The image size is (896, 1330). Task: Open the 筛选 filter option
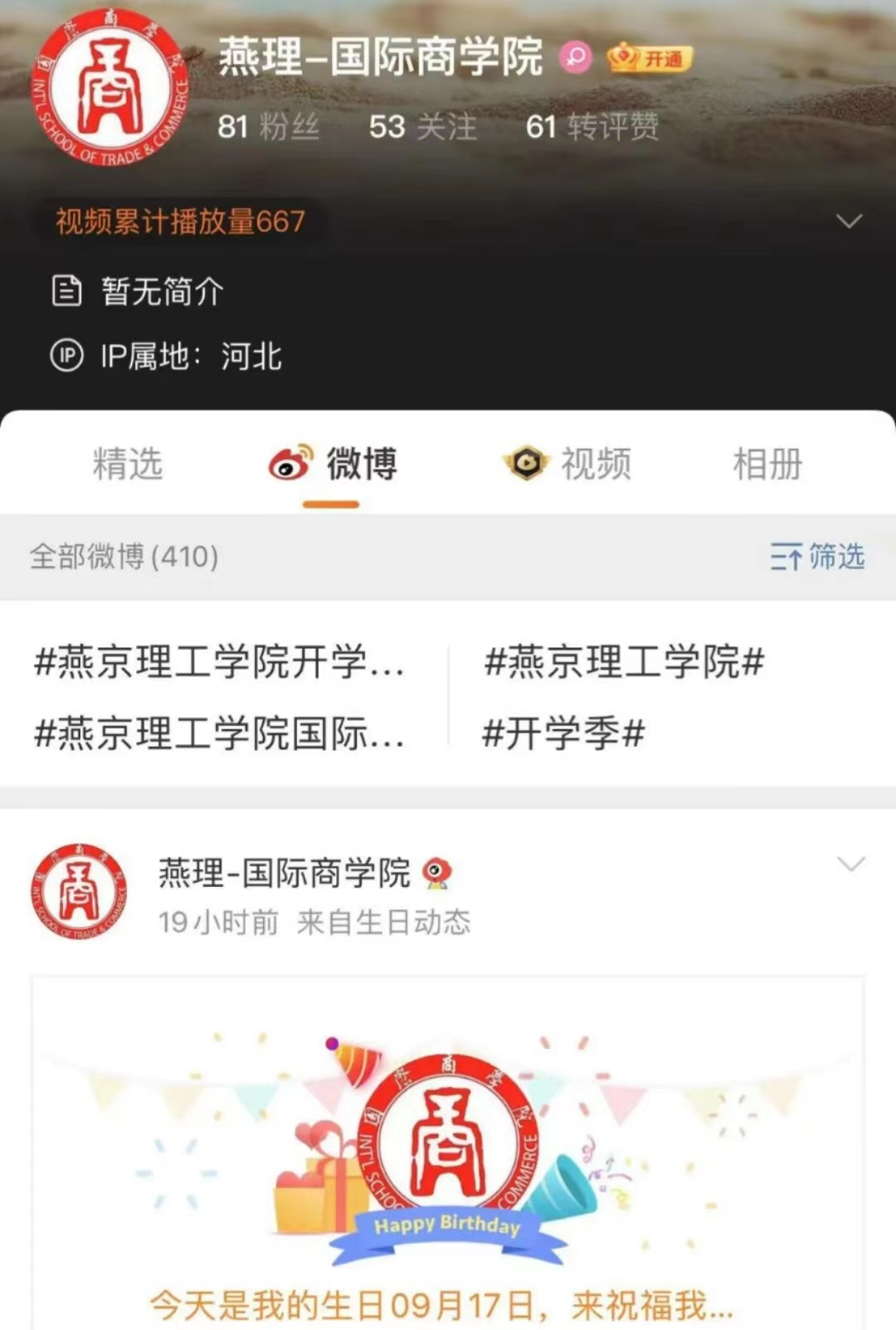coord(817,556)
